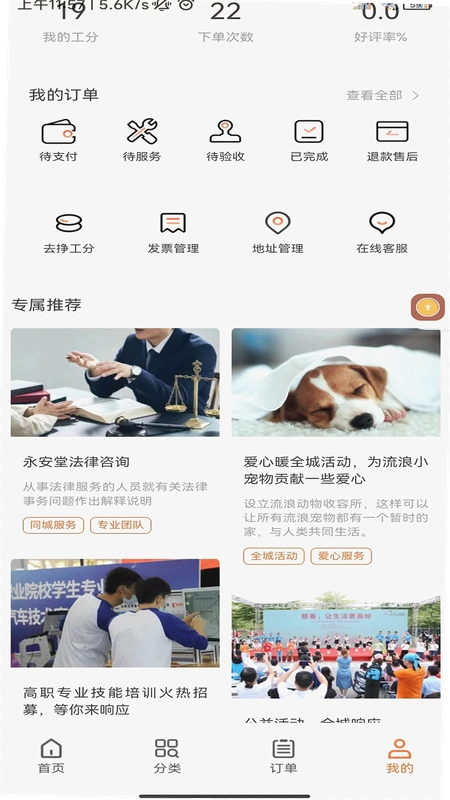Screen dimensions: 450x800
Task: Open the 永安堂法律咨询 card
Action: coord(115,431)
